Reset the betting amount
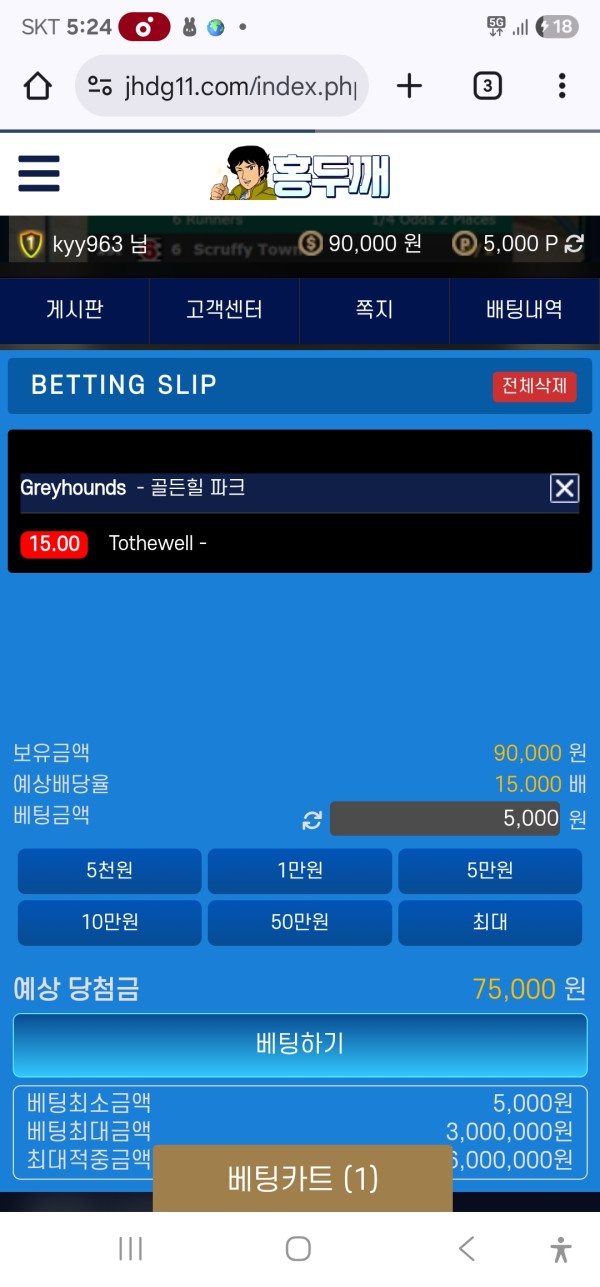 pyautogui.click(x=312, y=820)
